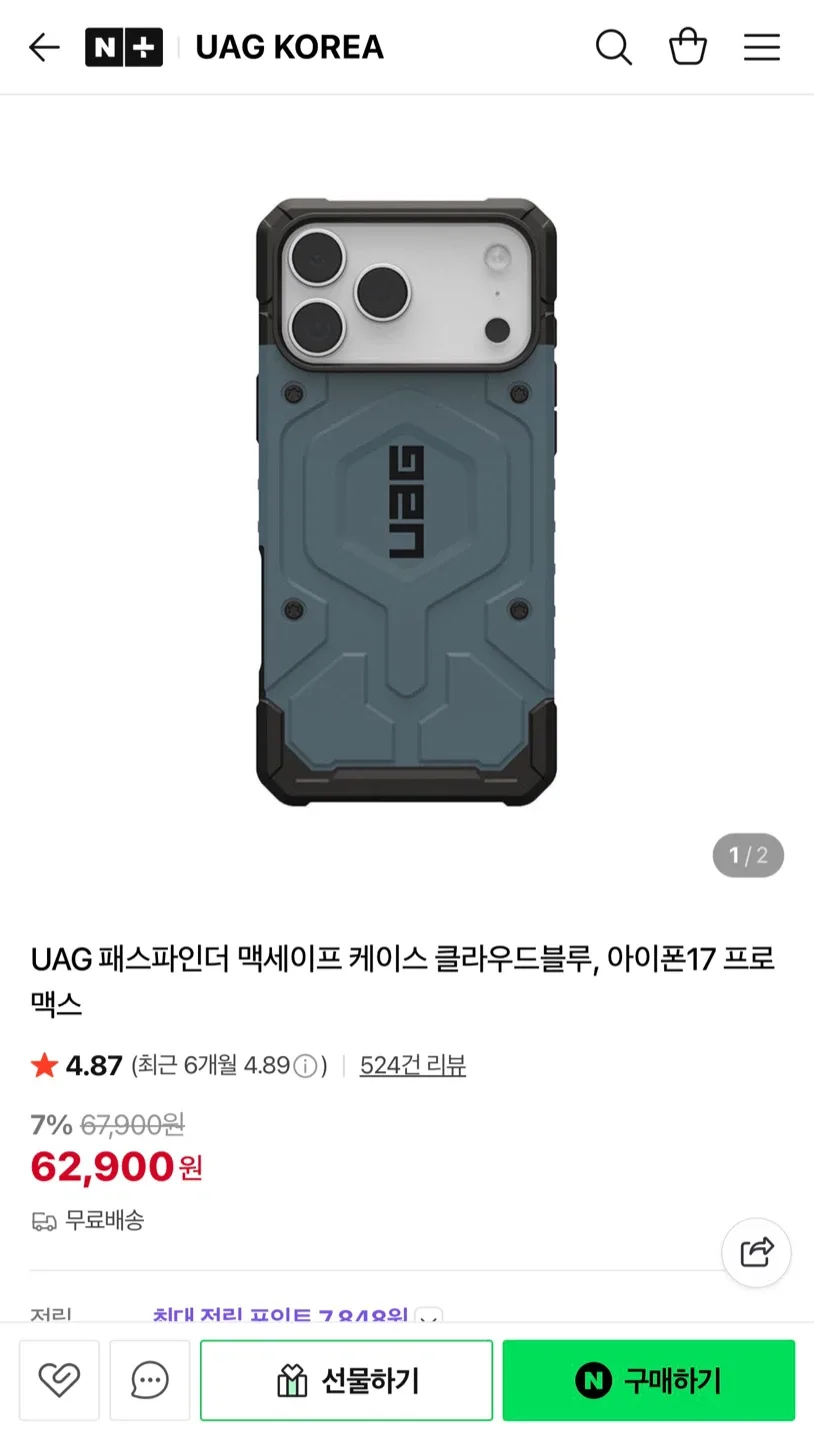814x1440 pixels.
Task: Tap the 구매하기 button
Action: 648,1381
